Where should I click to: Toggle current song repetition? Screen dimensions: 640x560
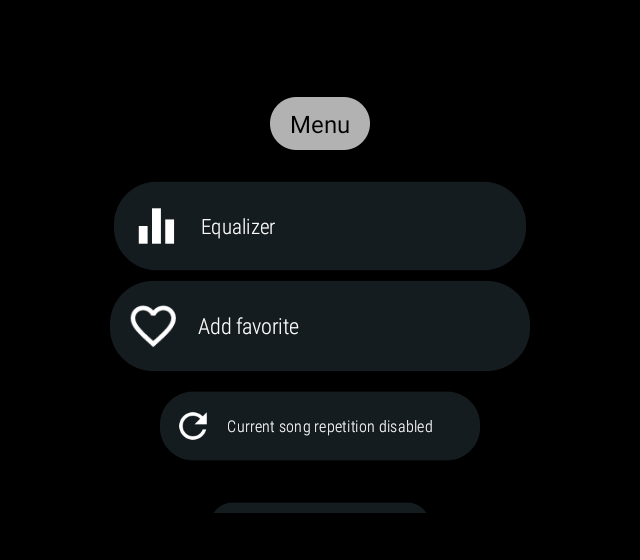coord(320,426)
